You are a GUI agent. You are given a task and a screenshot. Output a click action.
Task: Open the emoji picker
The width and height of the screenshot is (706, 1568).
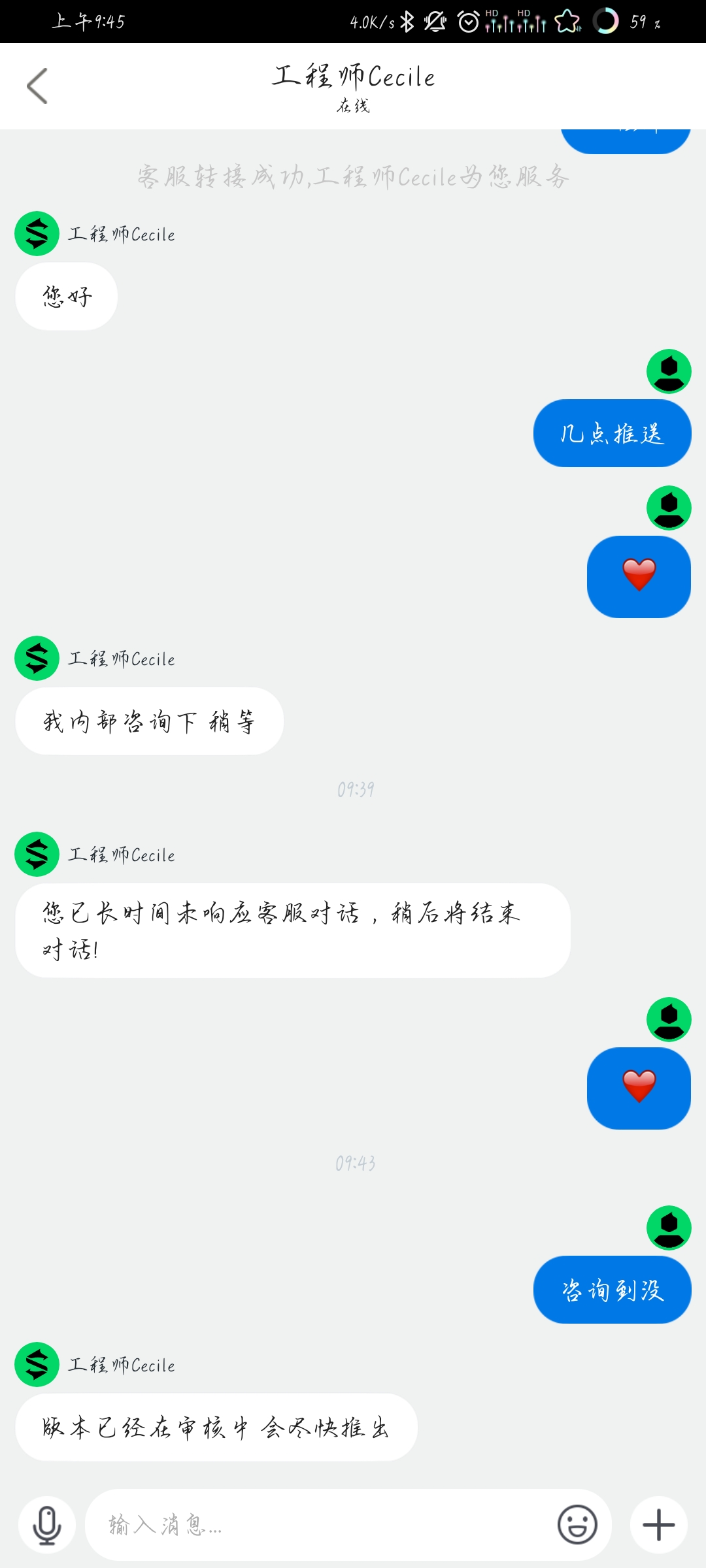577,1525
